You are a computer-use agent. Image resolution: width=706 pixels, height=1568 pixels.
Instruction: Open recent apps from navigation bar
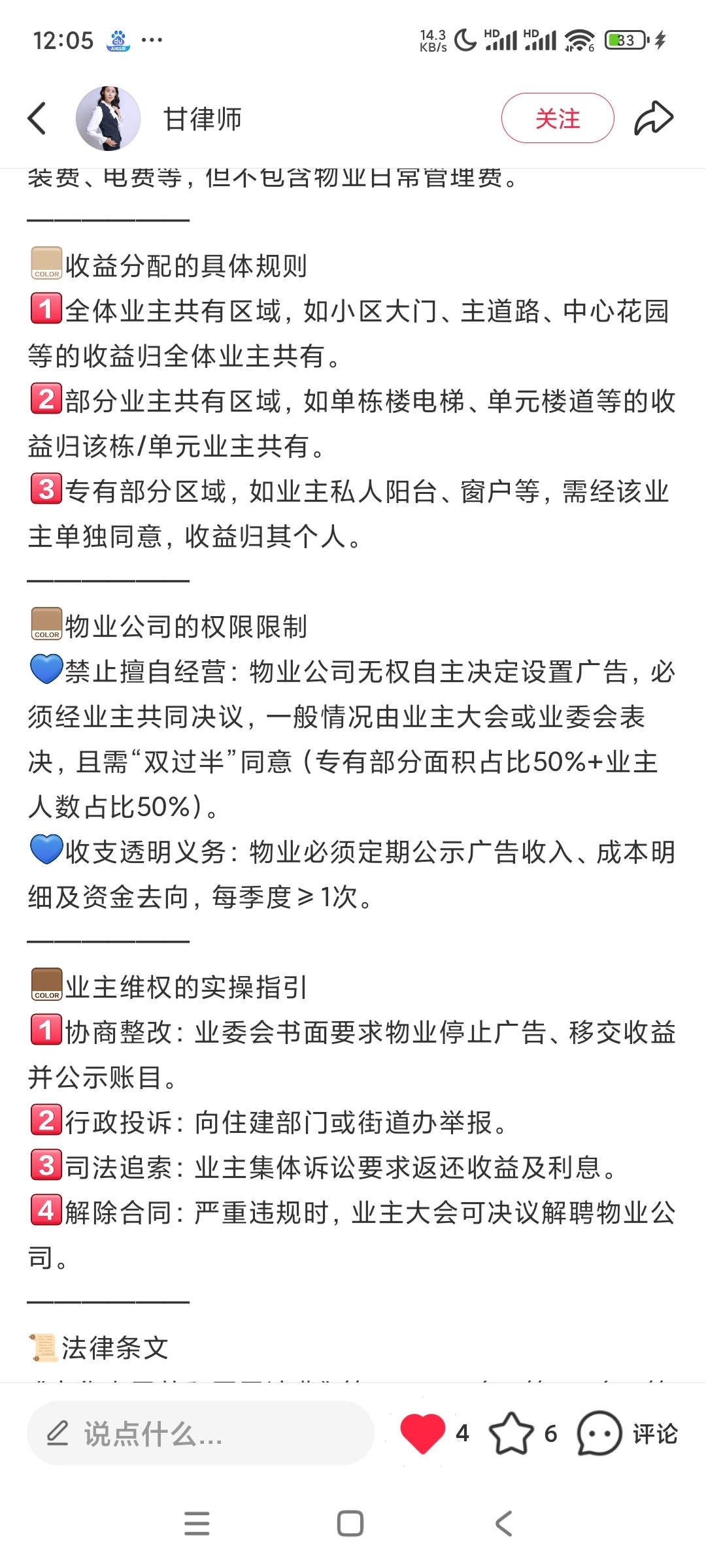click(197, 1524)
